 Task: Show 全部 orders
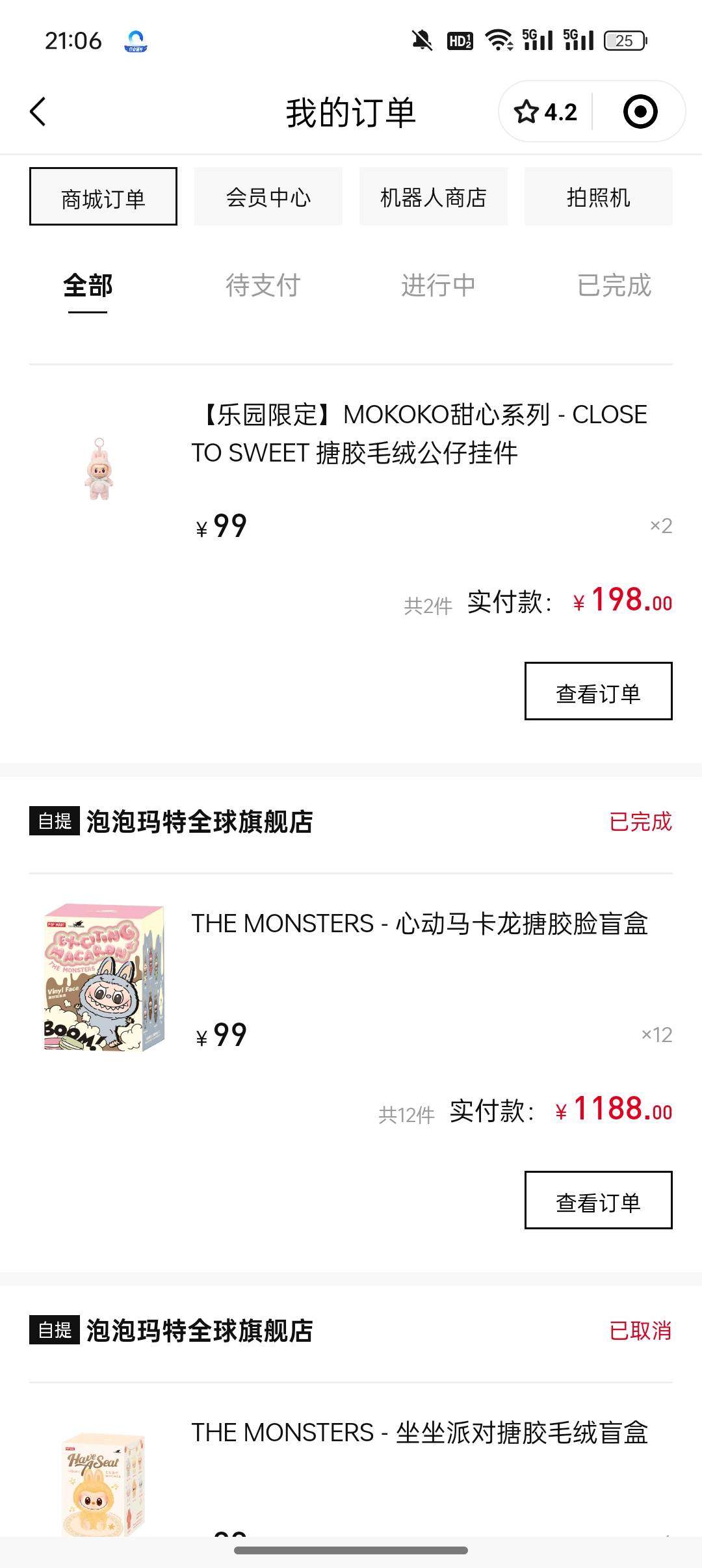[88, 286]
